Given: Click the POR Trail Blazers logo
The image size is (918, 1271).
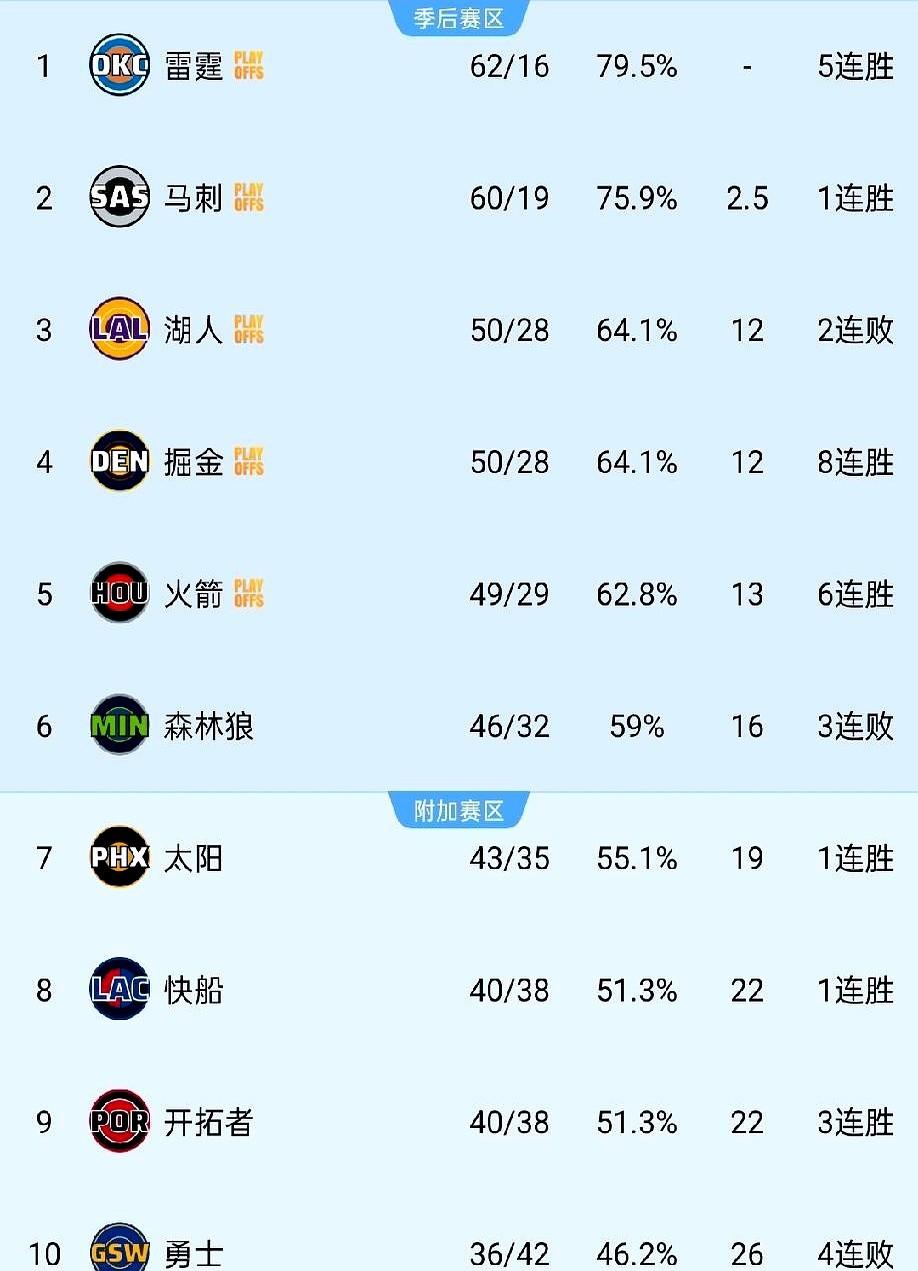Looking at the screenshot, I should (119, 1123).
